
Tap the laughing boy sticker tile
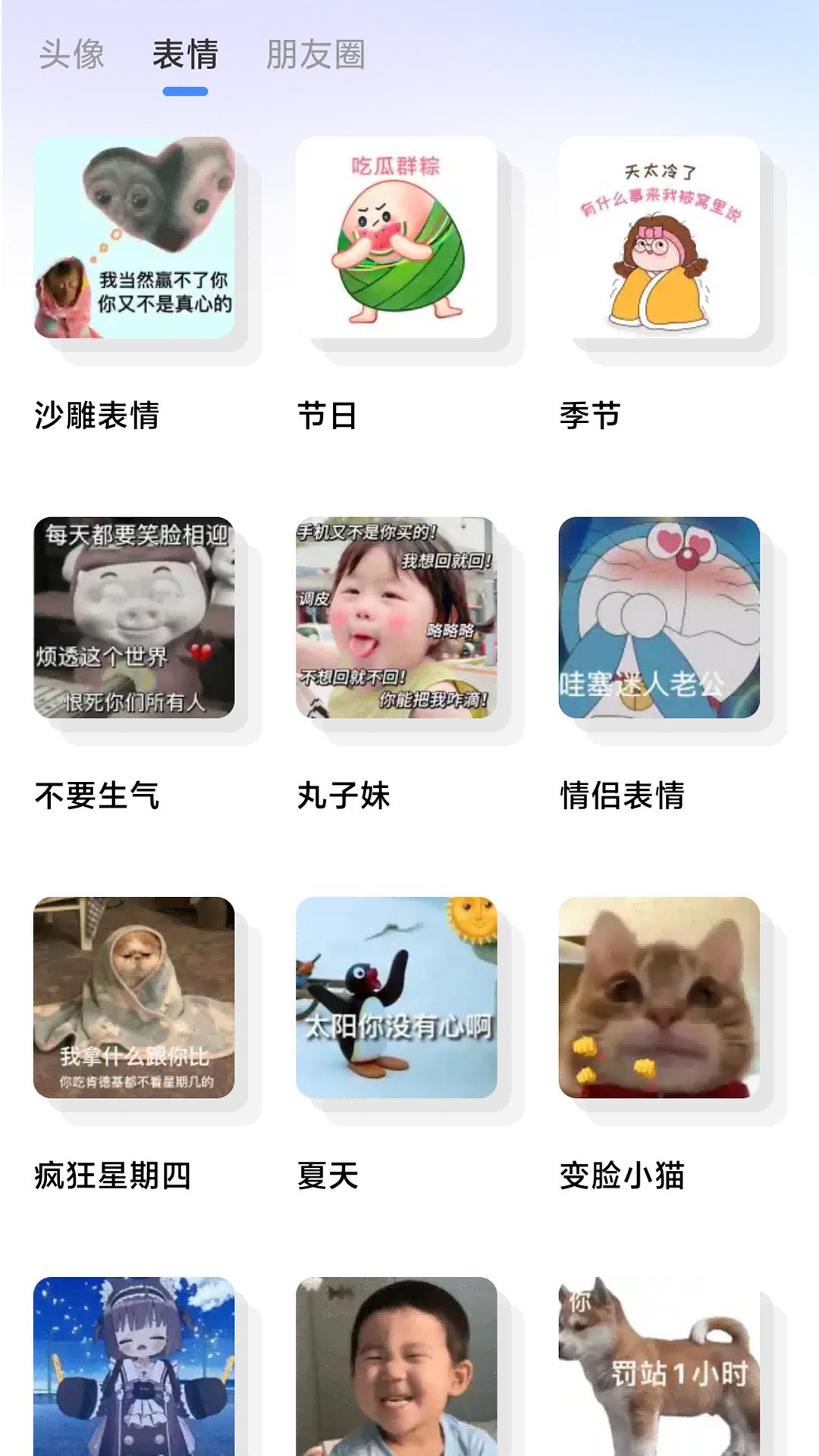pos(397,1367)
